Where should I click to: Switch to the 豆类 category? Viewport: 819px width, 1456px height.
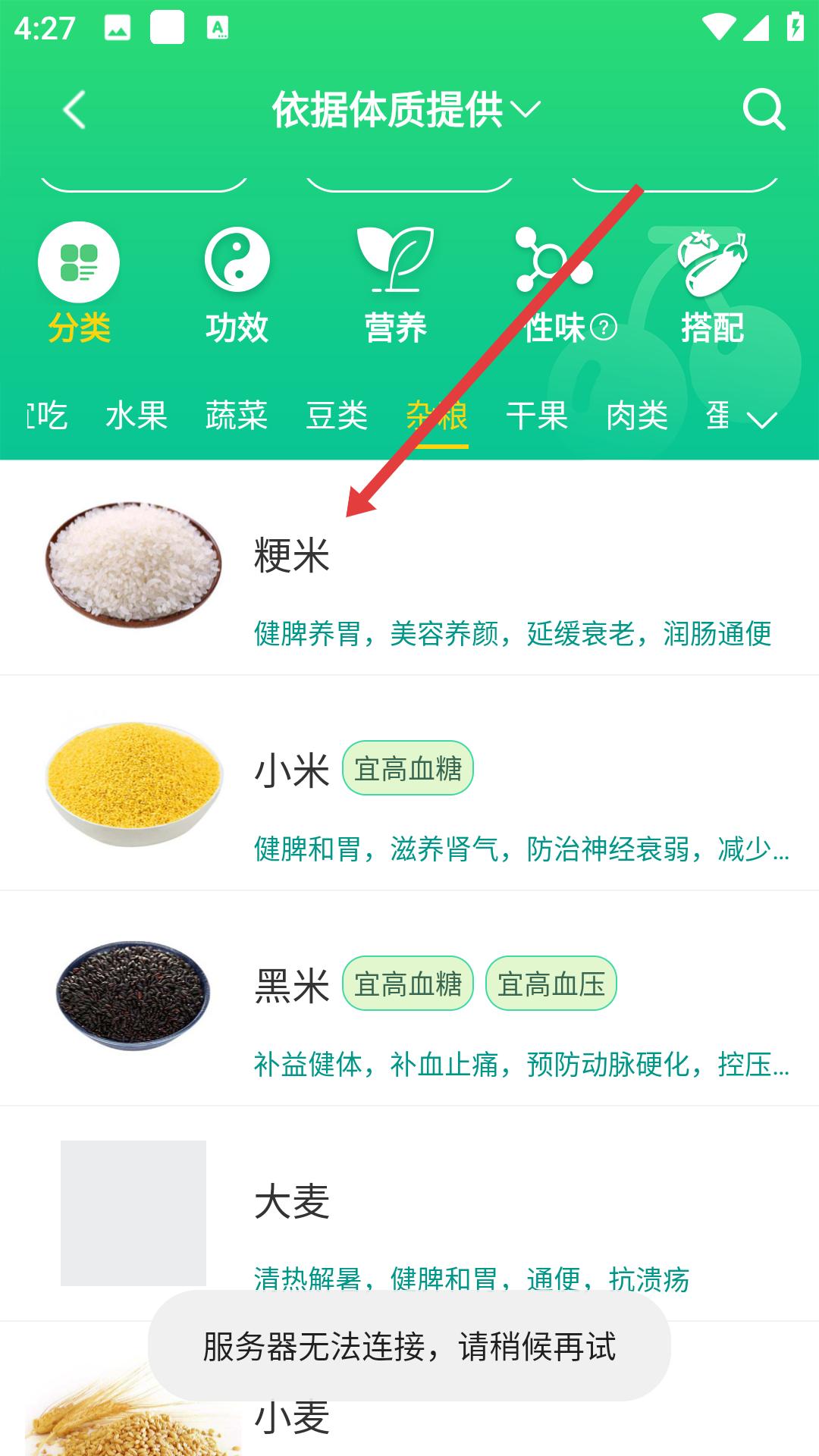click(x=337, y=416)
